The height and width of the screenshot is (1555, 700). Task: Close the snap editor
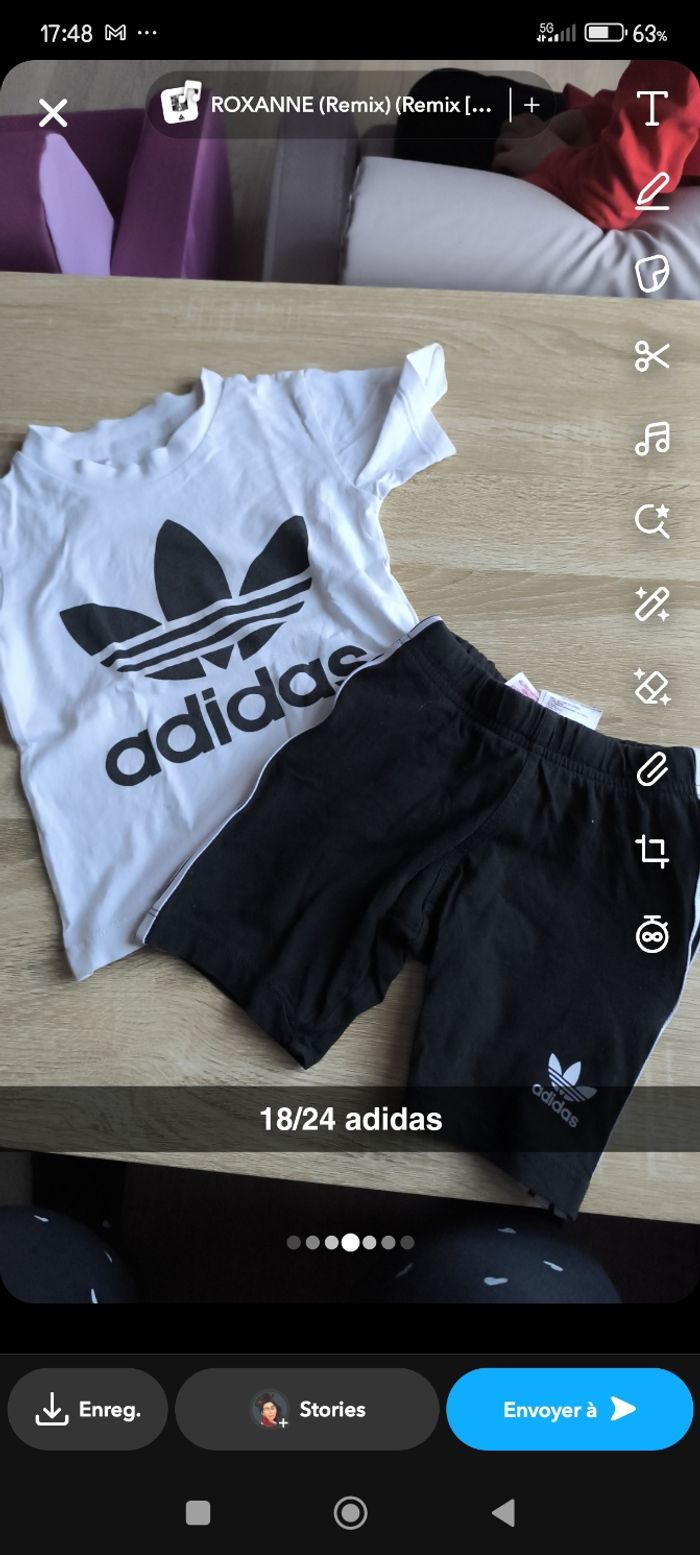coord(53,113)
